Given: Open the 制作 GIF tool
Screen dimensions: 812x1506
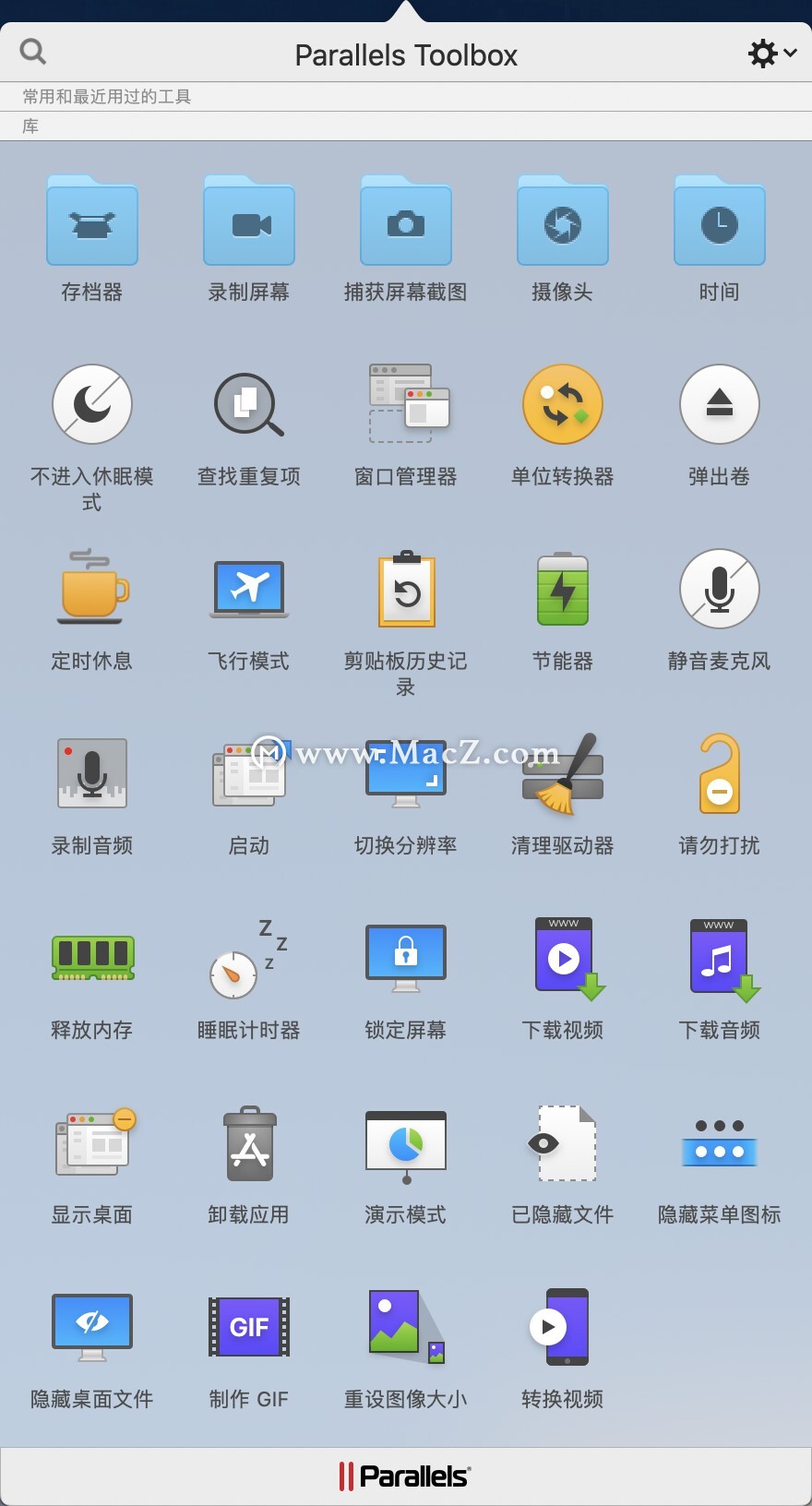Looking at the screenshot, I should click(249, 1328).
